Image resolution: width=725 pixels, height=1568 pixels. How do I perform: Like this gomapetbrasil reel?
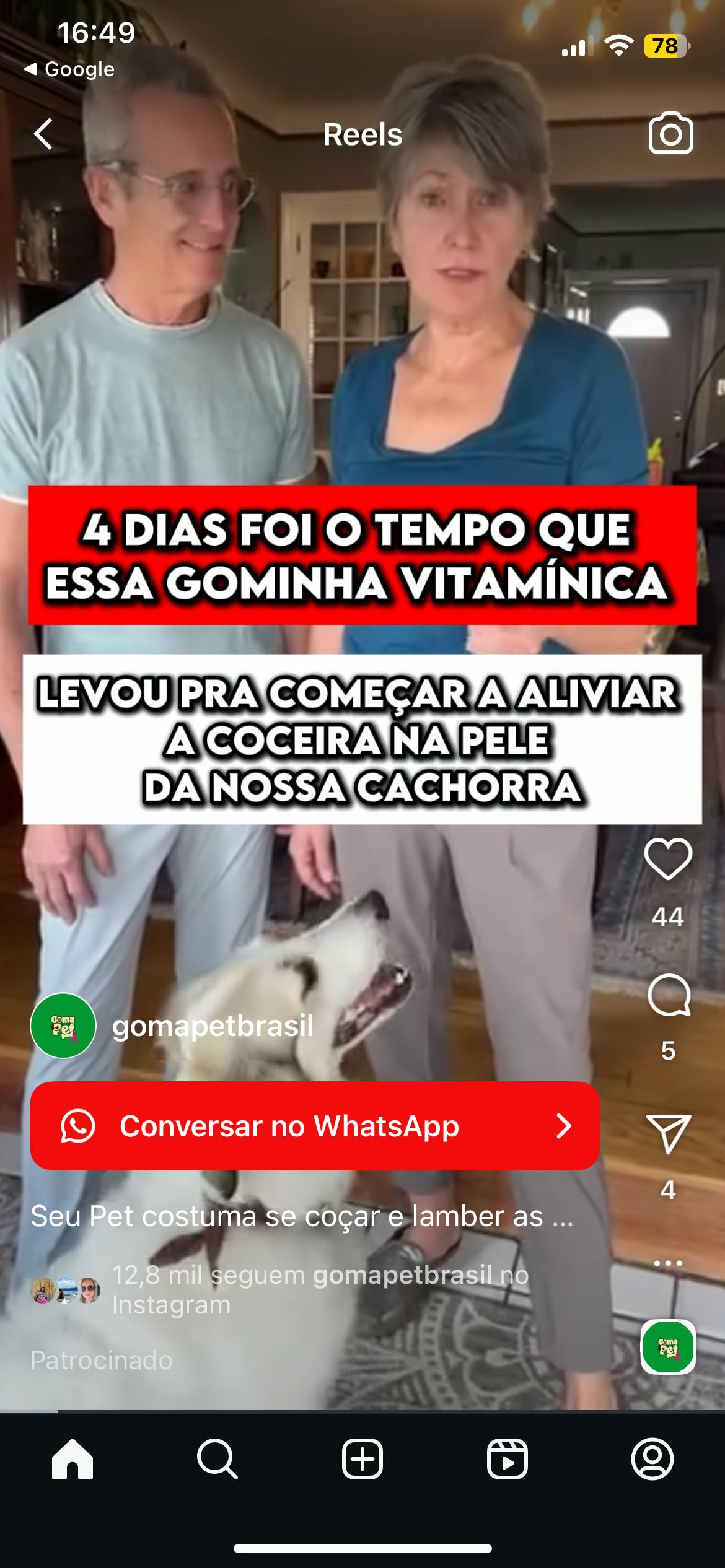click(668, 859)
